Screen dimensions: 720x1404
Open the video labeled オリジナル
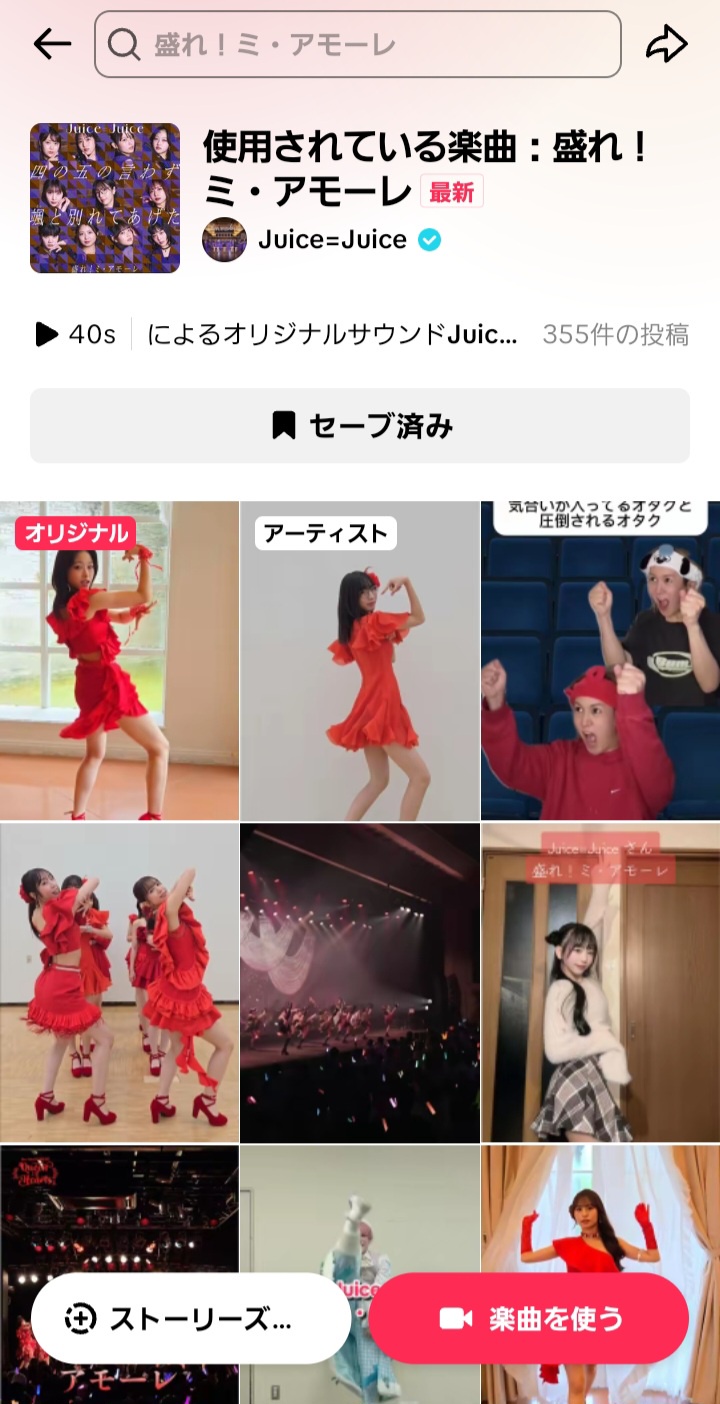click(119, 660)
